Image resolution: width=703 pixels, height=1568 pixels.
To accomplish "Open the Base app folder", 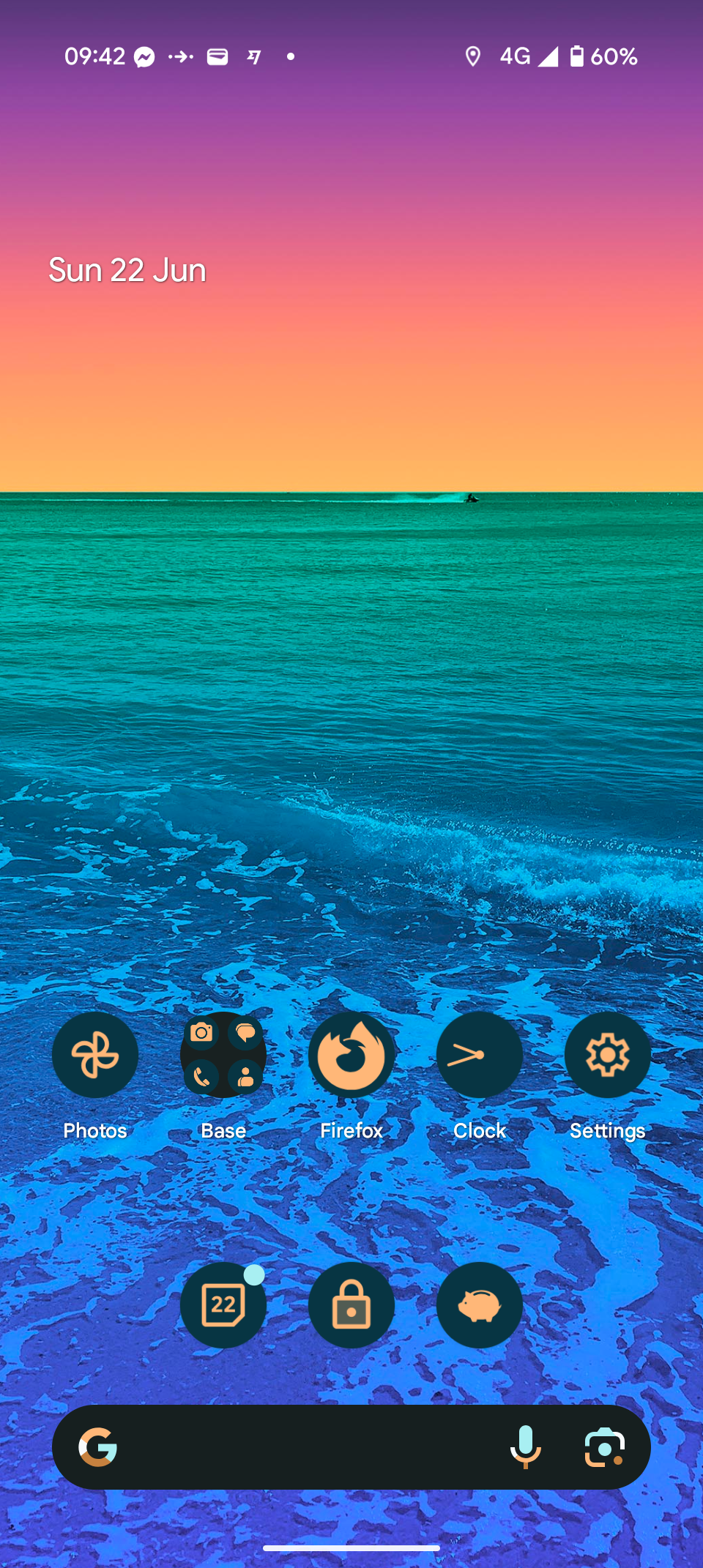I will pos(223,1055).
